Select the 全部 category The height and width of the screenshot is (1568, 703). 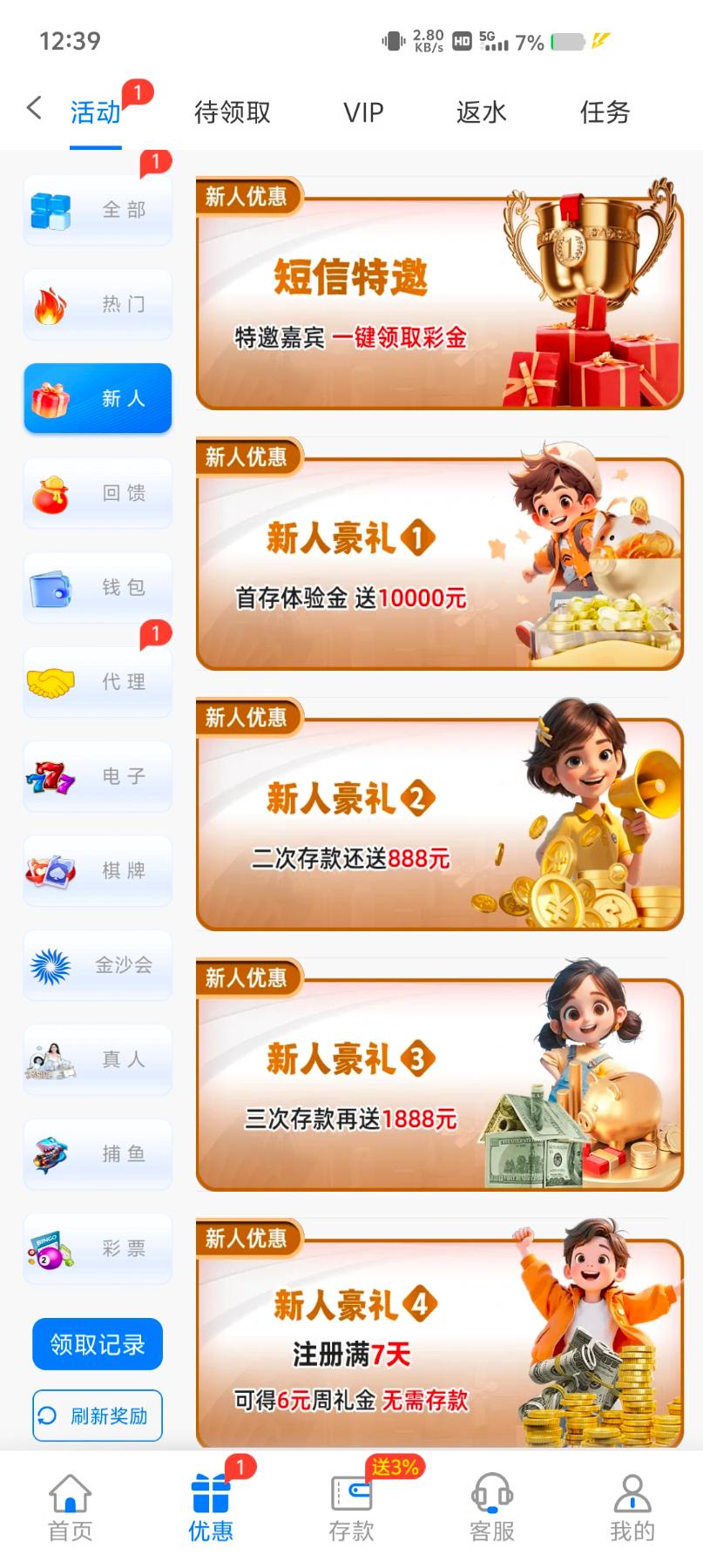(x=98, y=210)
